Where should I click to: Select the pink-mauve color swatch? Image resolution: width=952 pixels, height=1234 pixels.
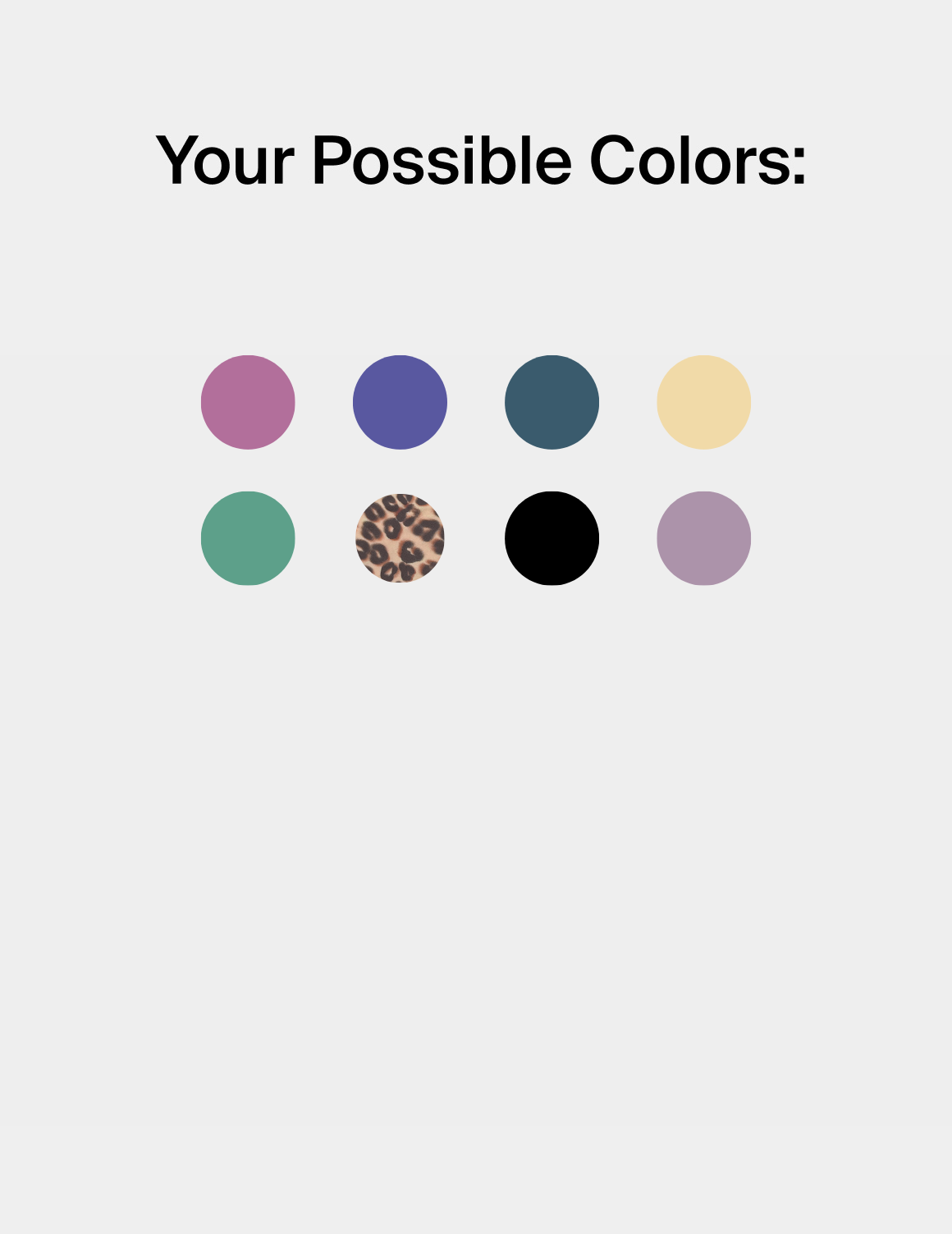click(x=248, y=402)
